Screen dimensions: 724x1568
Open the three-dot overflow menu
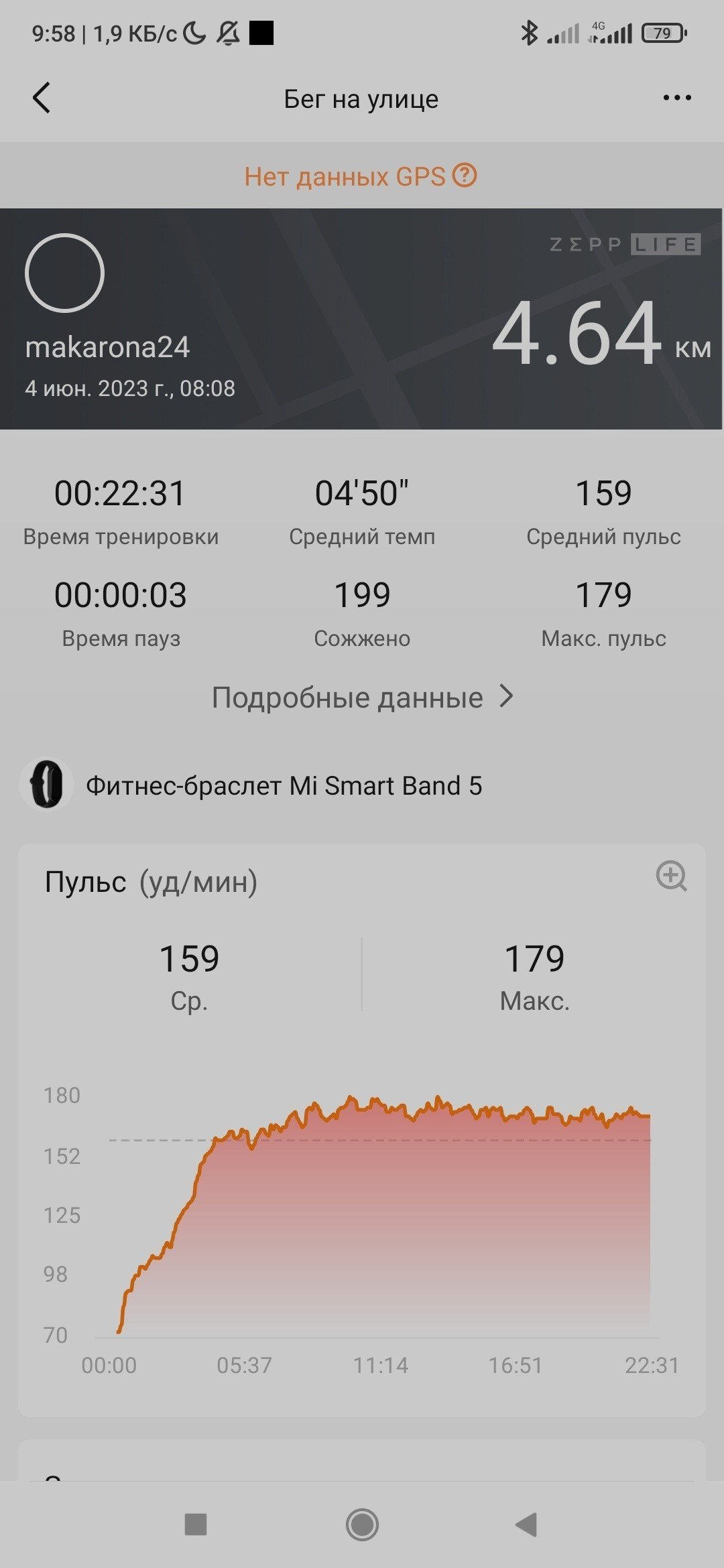click(676, 98)
